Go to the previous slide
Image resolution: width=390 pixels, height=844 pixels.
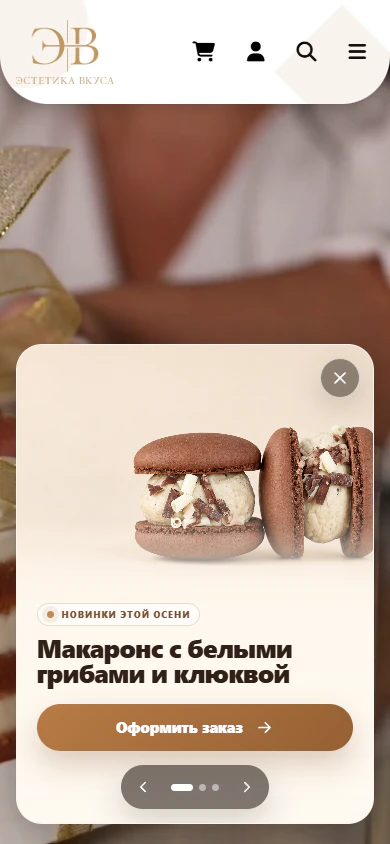[x=143, y=787]
